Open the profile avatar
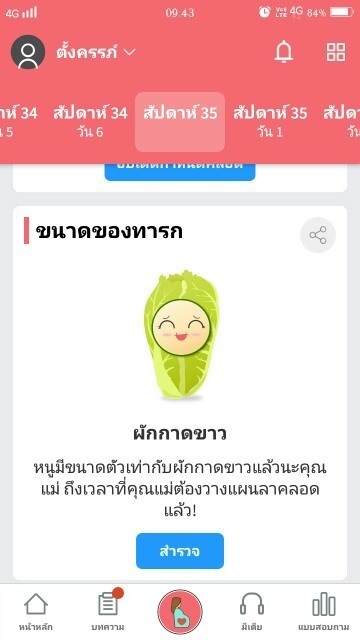 click(x=28, y=52)
